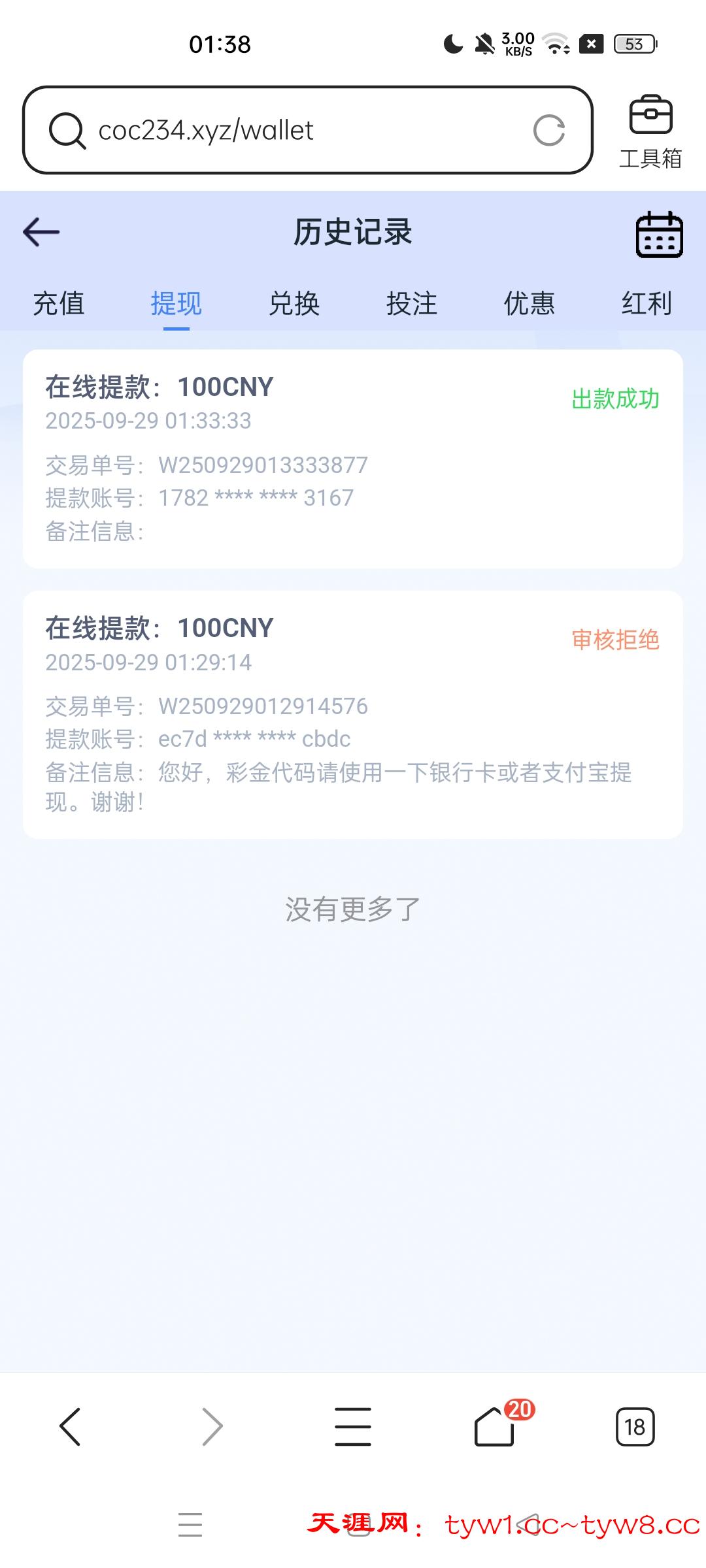
Task: Switch to the 充值 tab
Action: point(59,304)
